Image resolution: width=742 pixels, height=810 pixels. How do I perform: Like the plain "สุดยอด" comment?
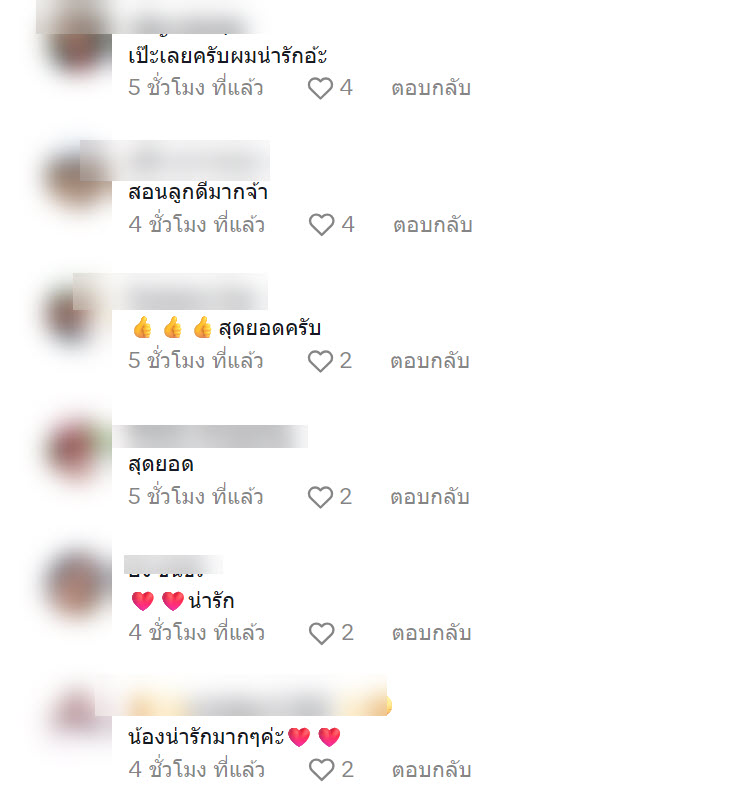point(320,497)
